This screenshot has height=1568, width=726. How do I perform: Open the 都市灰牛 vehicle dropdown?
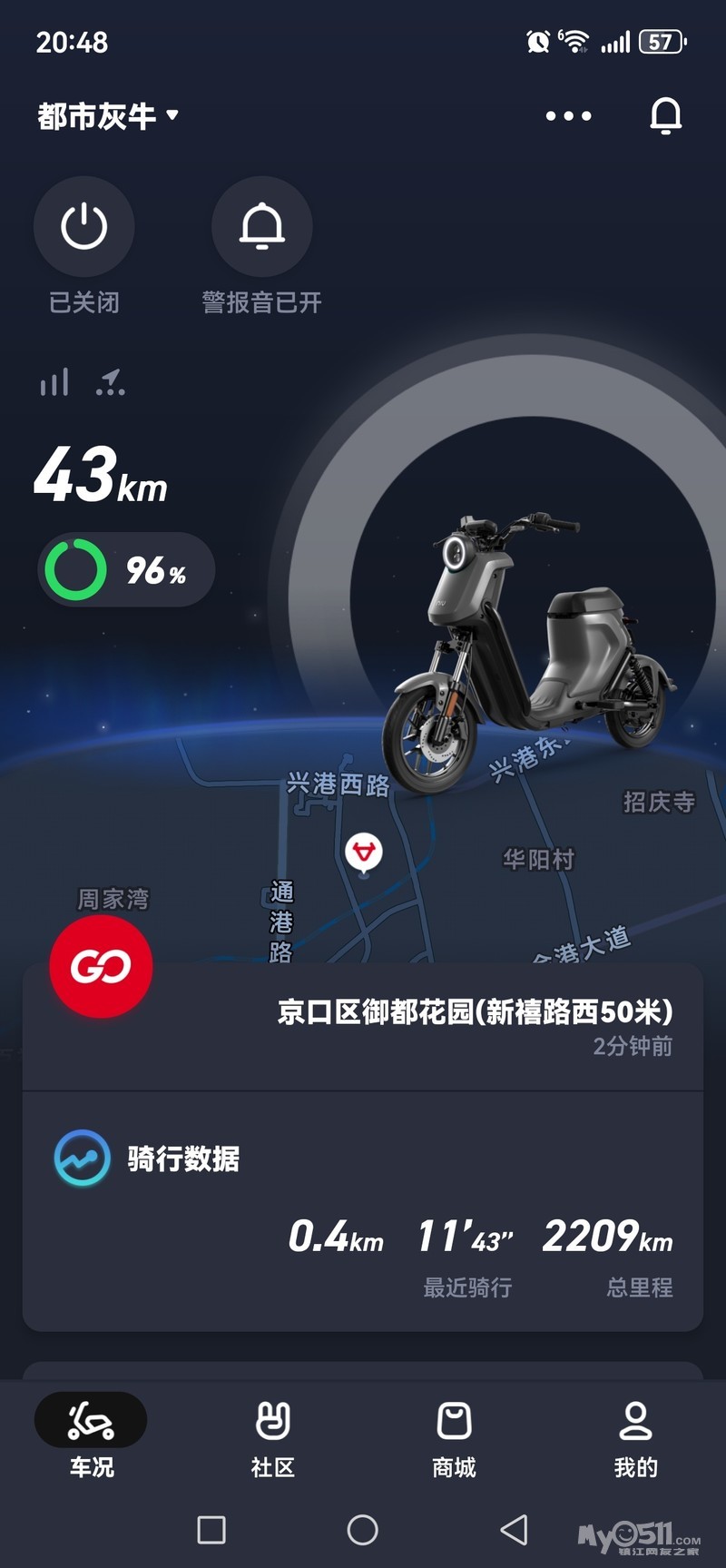107,116
